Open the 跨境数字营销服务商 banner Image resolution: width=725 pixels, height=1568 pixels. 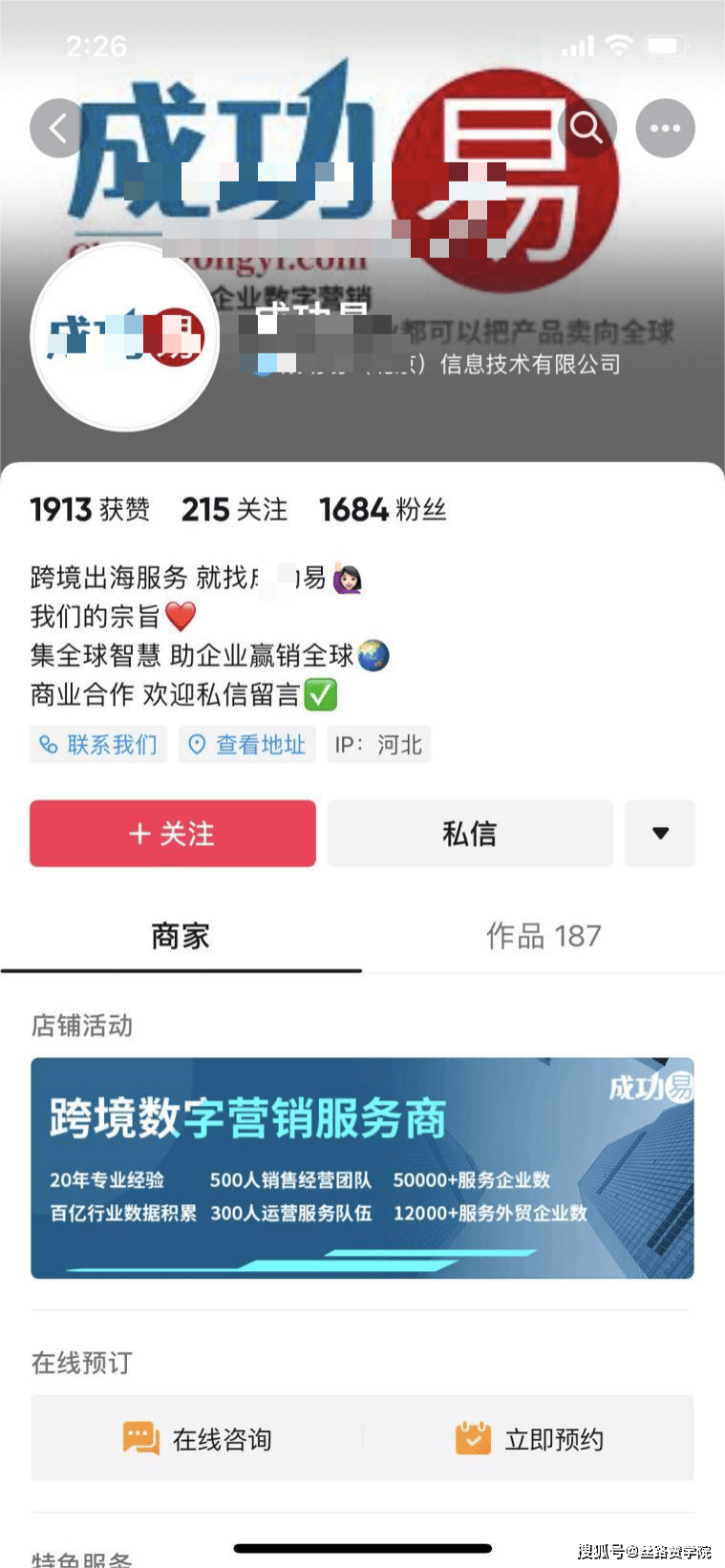(362, 1168)
